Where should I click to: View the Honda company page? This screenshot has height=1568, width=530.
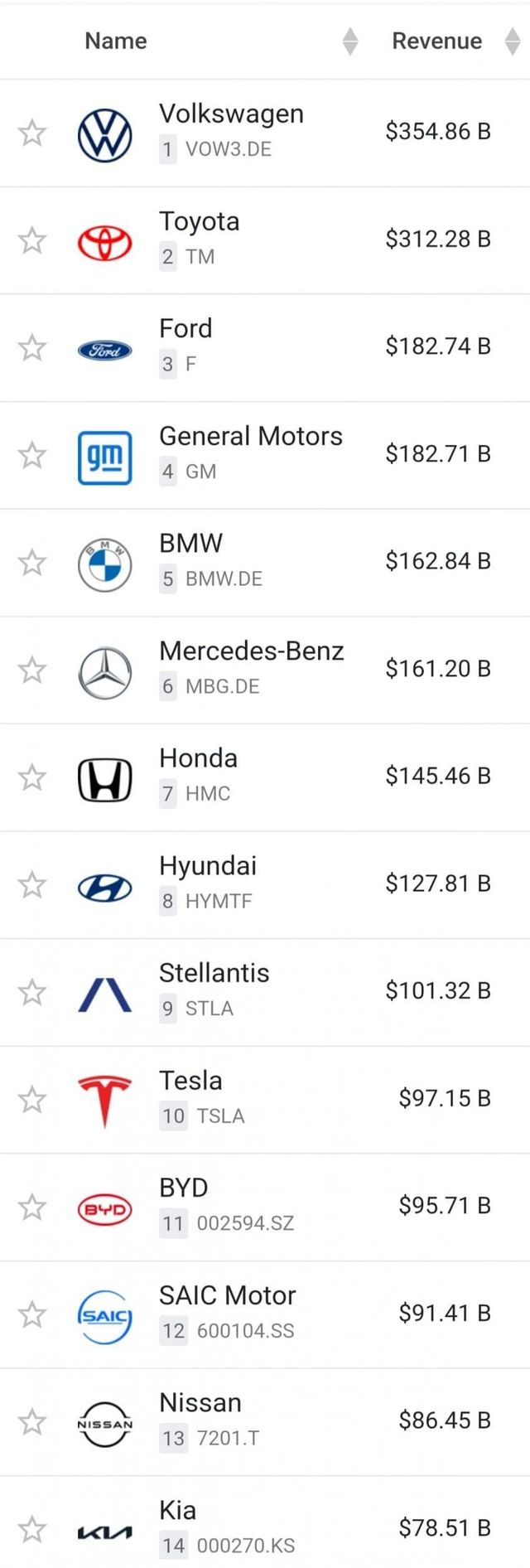coord(198,758)
